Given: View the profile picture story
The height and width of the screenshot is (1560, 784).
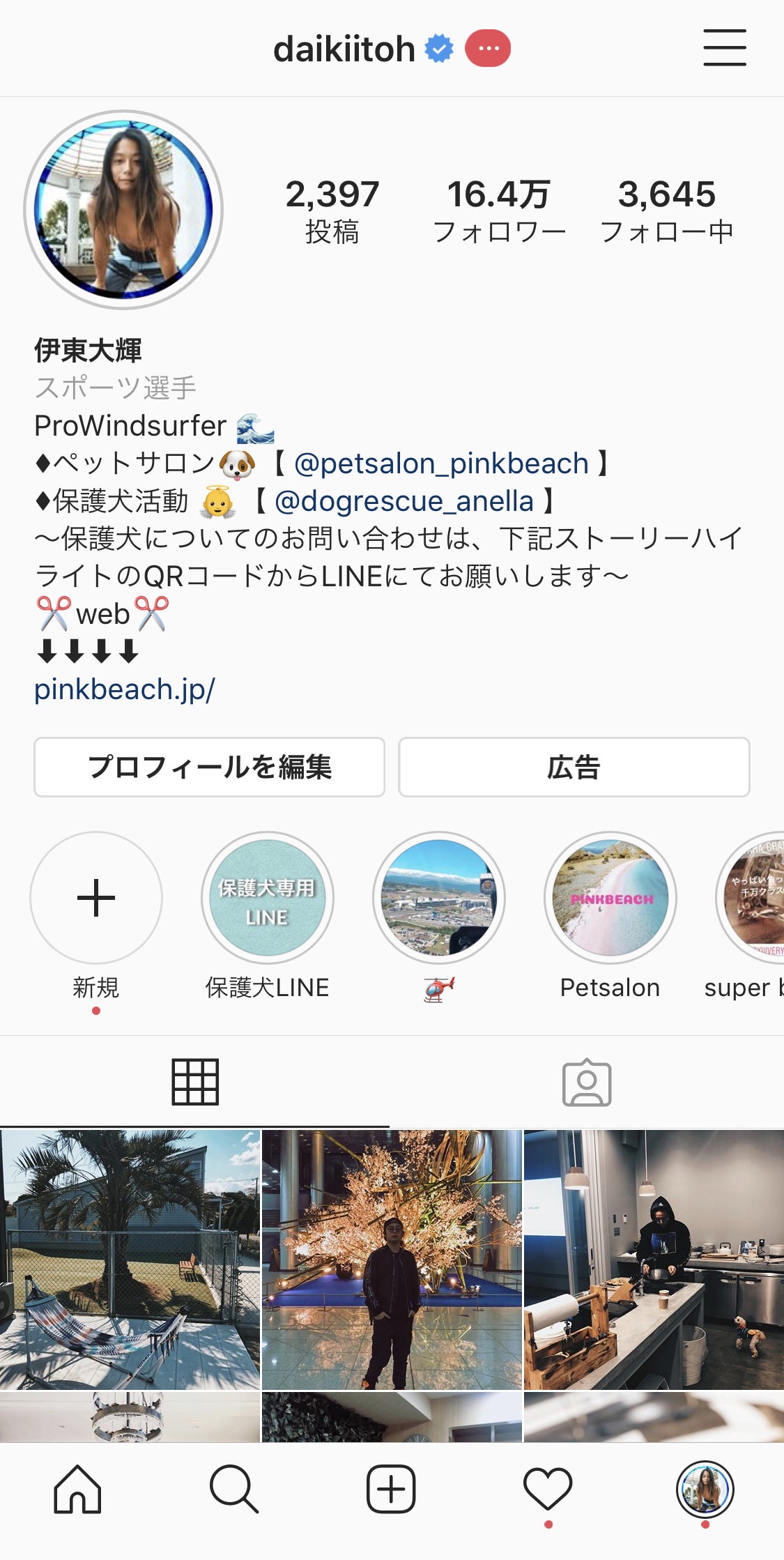Looking at the screenshot, I should (123, 209).
